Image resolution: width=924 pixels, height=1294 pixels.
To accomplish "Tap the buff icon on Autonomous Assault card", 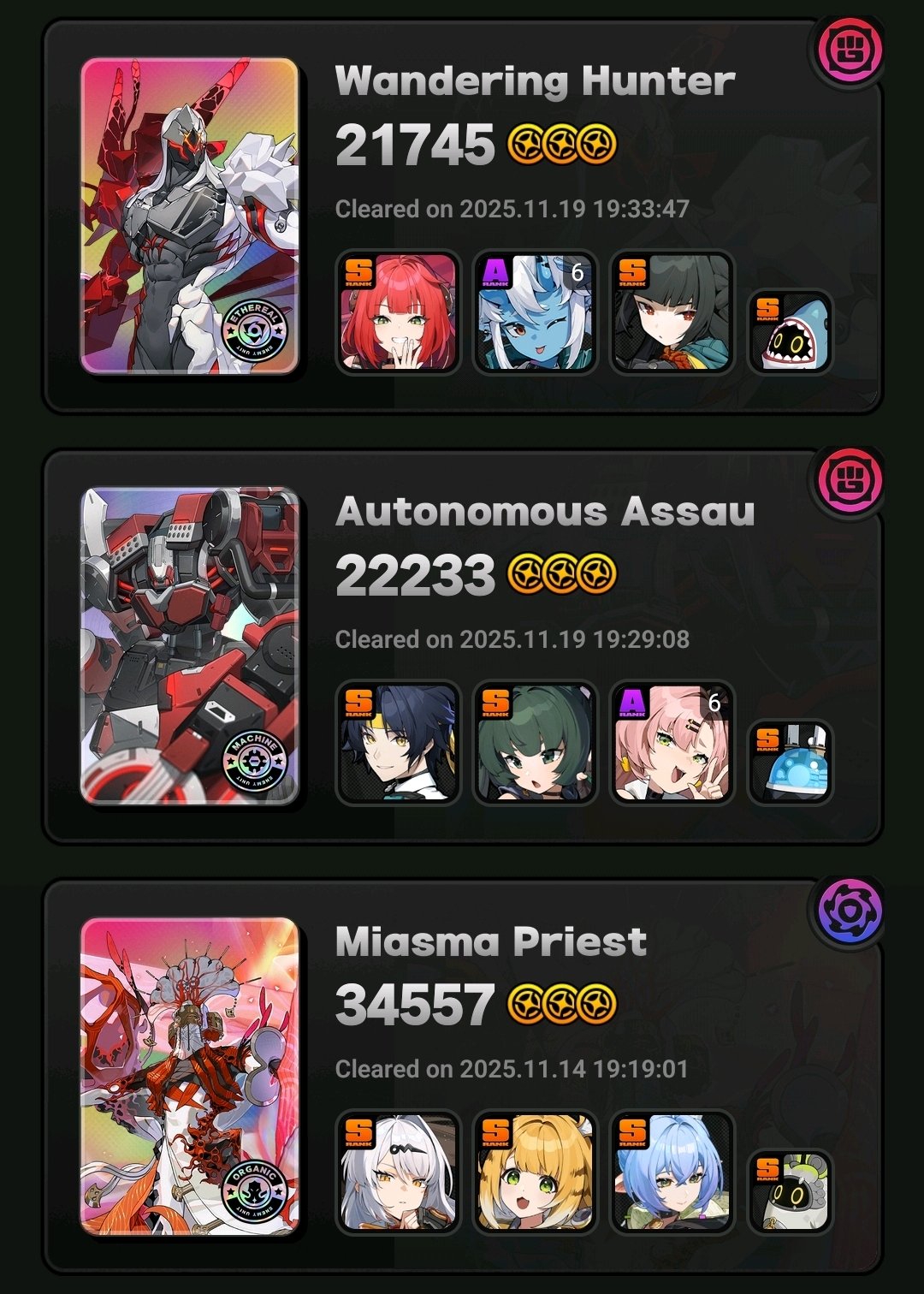I will [x=846, y=480].
